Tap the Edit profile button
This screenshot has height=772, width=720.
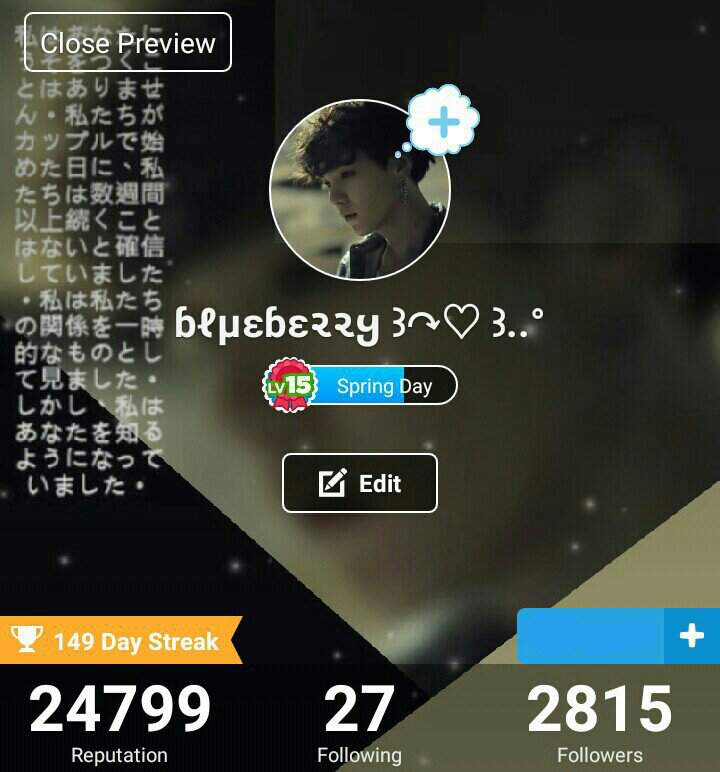pos(360,483)
